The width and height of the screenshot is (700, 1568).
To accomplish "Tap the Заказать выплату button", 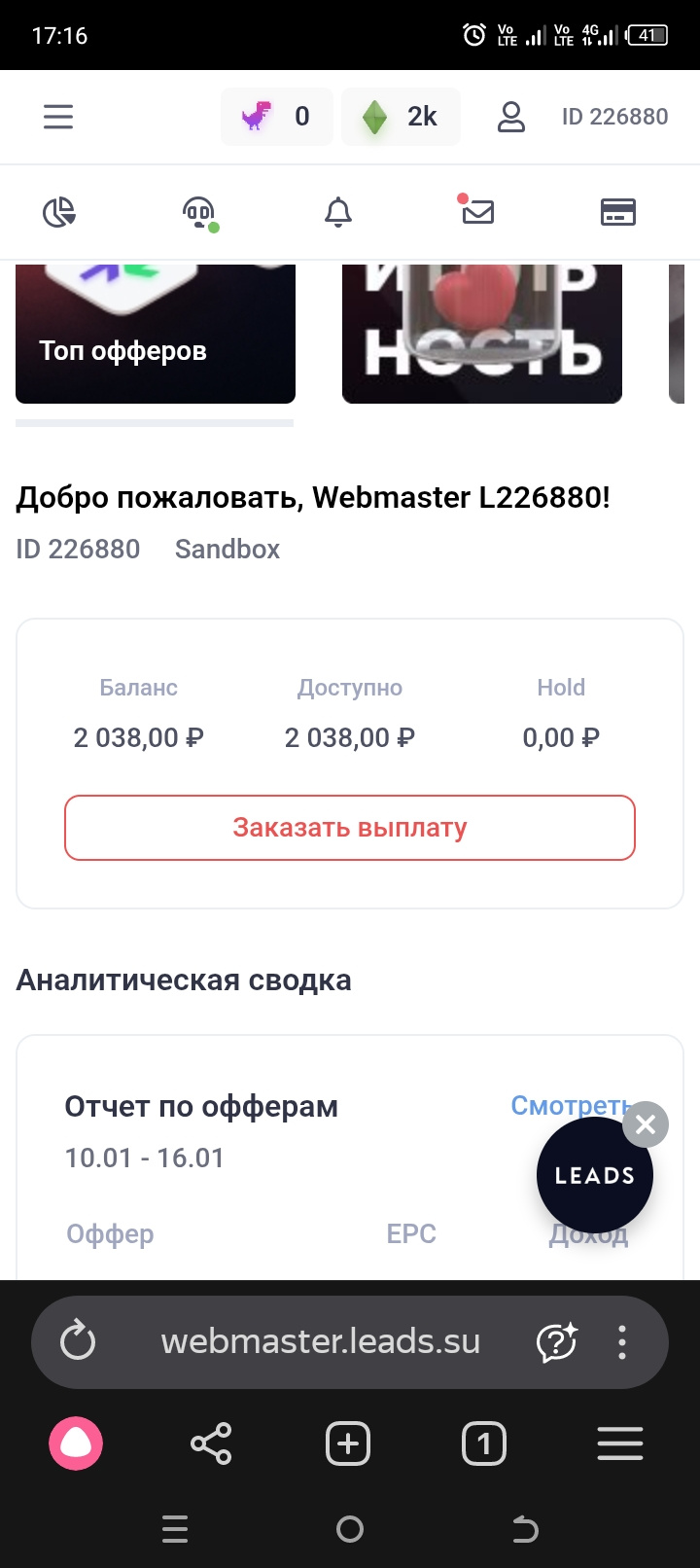I will [x=350, y=828].
